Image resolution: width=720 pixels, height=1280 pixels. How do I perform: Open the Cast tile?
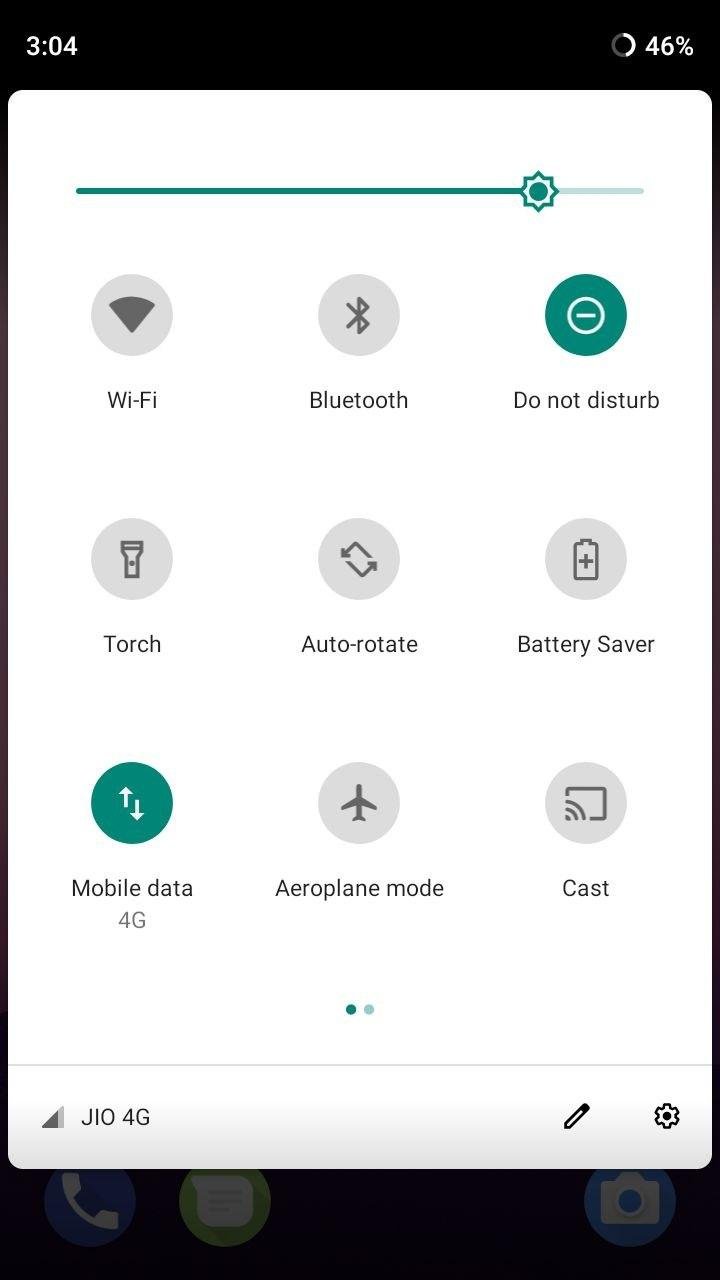(x=586, y=803)
